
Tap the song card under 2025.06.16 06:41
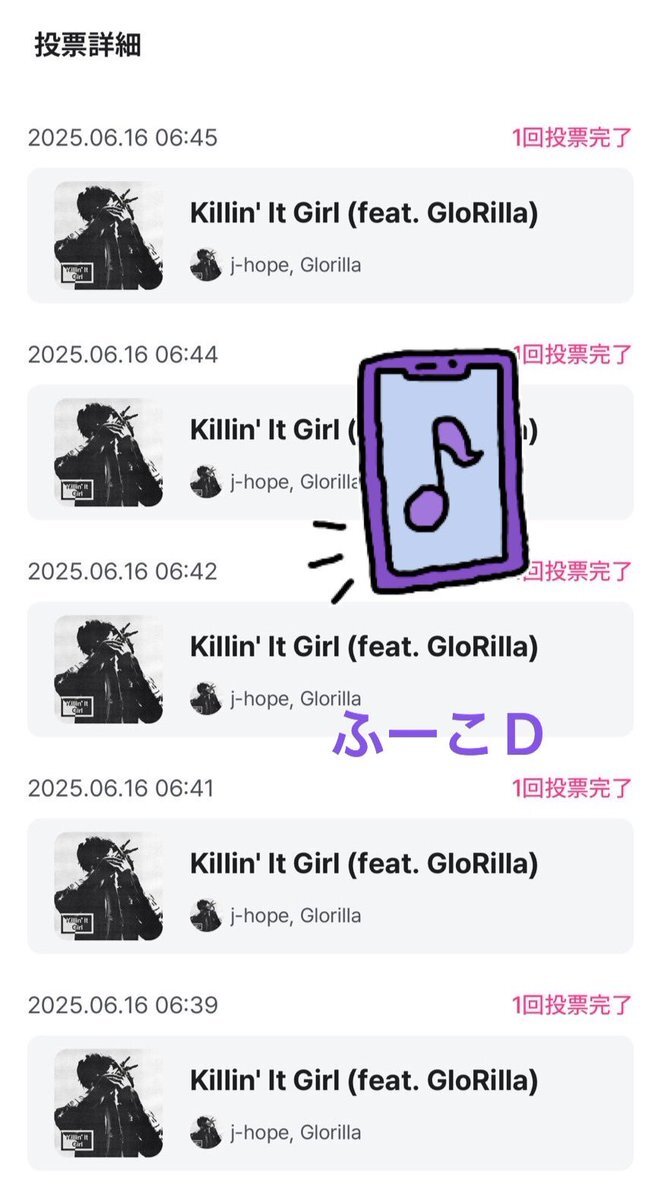[330, 886]
